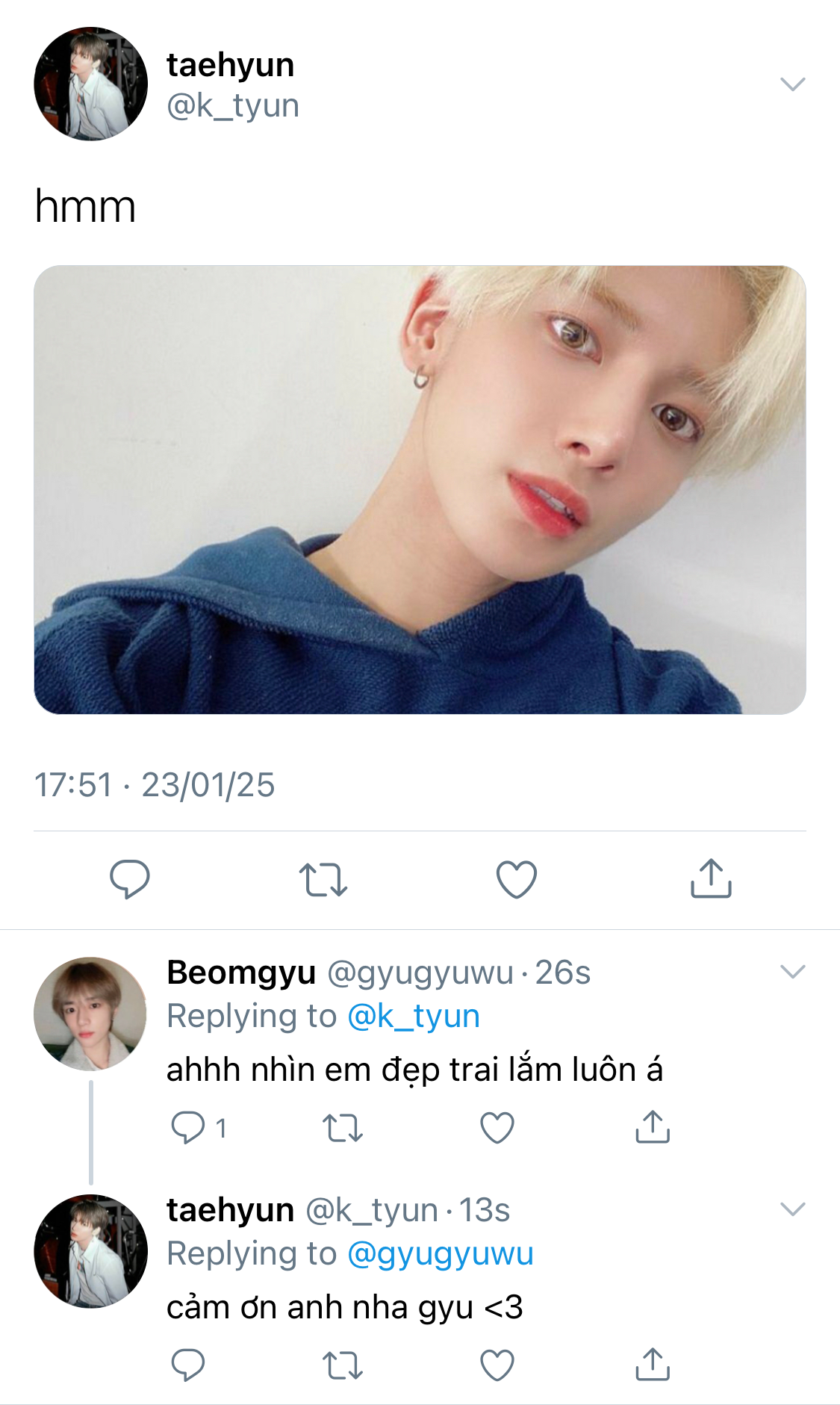Open taehyun's profile picture at top
Screen dimensions: 840x1405
[x=90, y=84]
